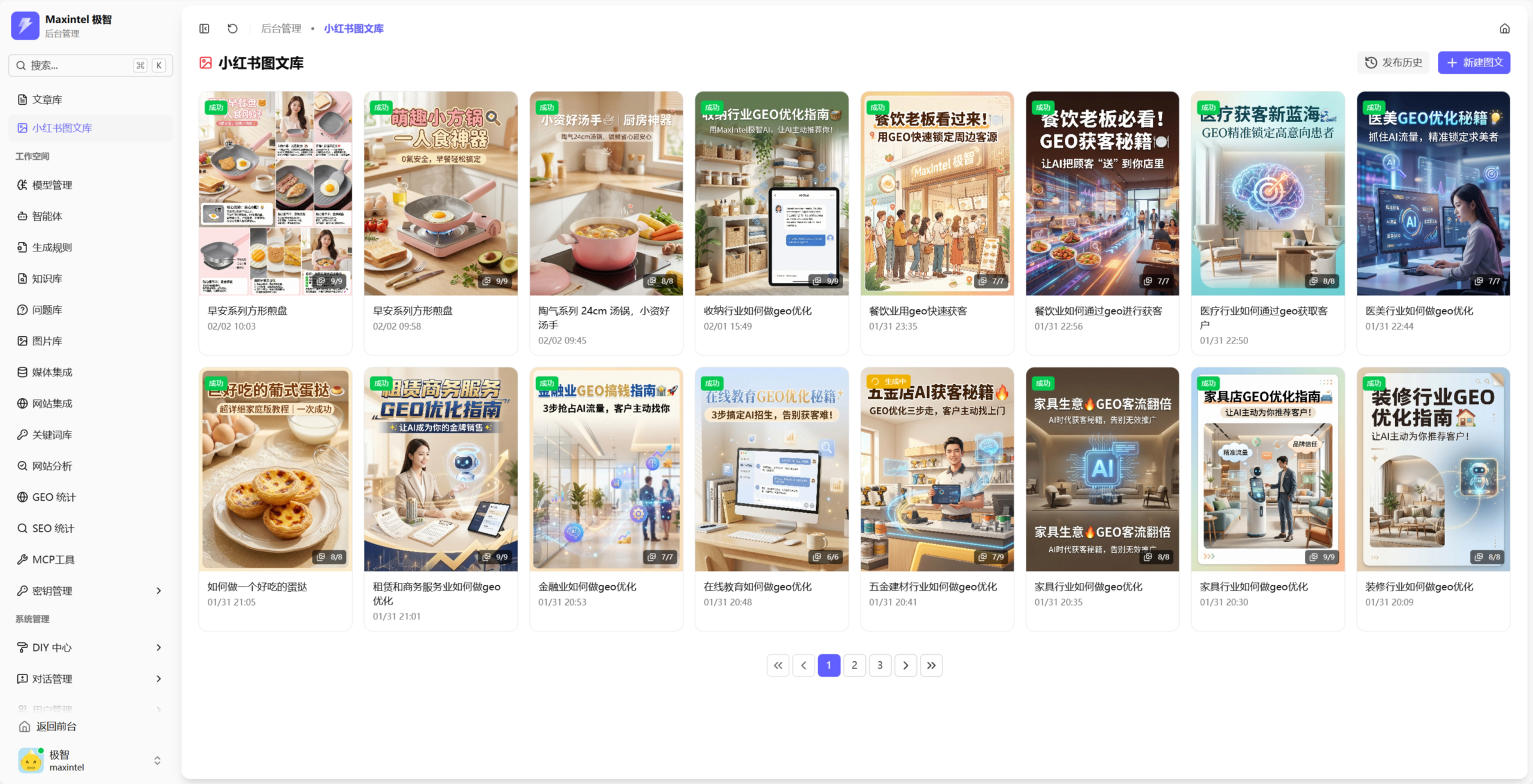The height and width of the screenshot is (784, 1533).
Task: Go to page 2 of results
Action: 855,665
